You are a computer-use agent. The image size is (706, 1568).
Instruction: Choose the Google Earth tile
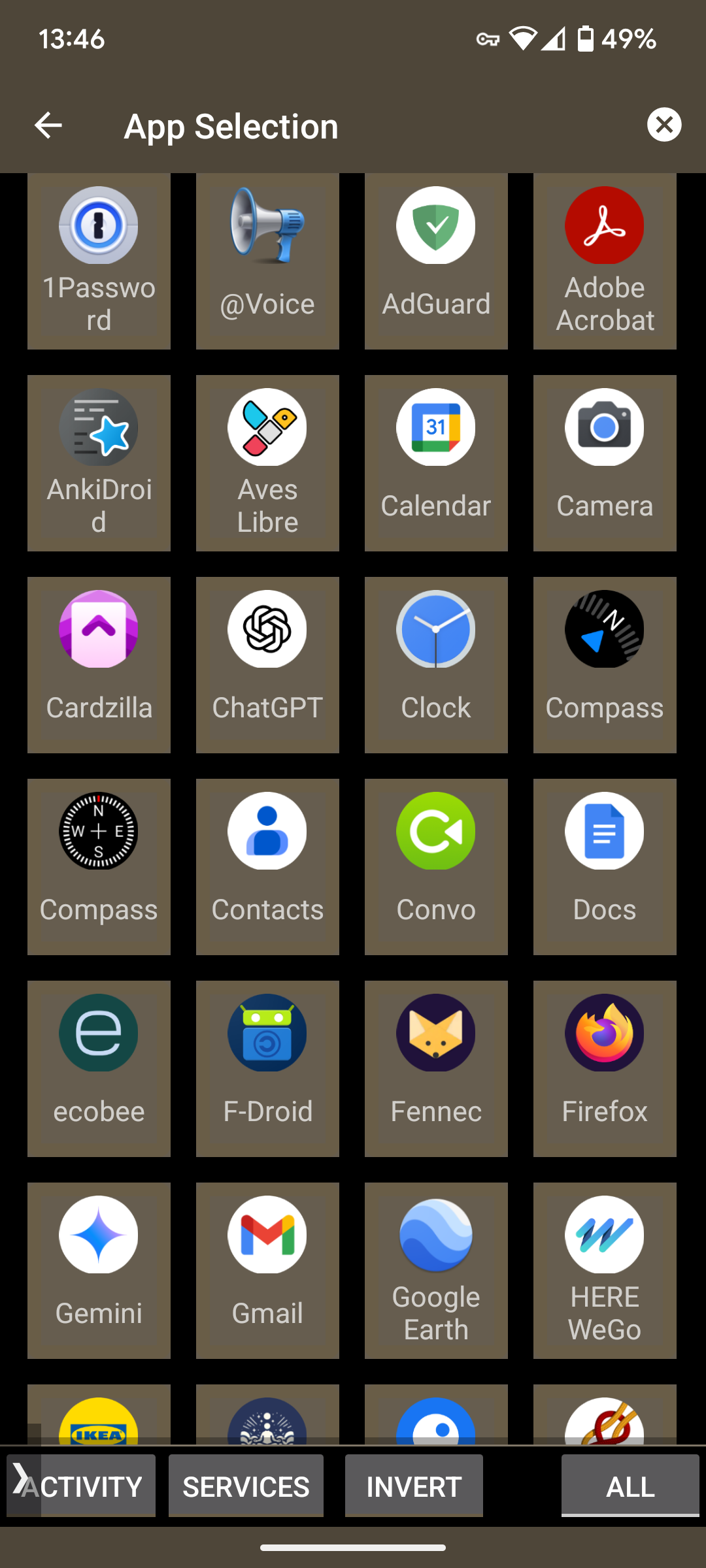[x=436, y=1271]
